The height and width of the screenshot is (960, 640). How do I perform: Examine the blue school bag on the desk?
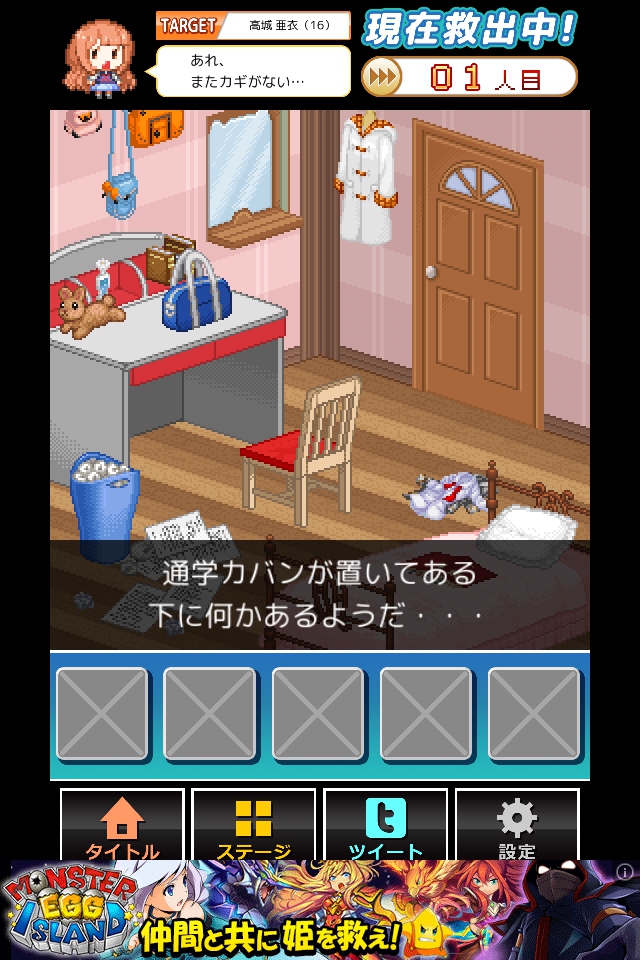pyautogui.click(x=196, y=294)
